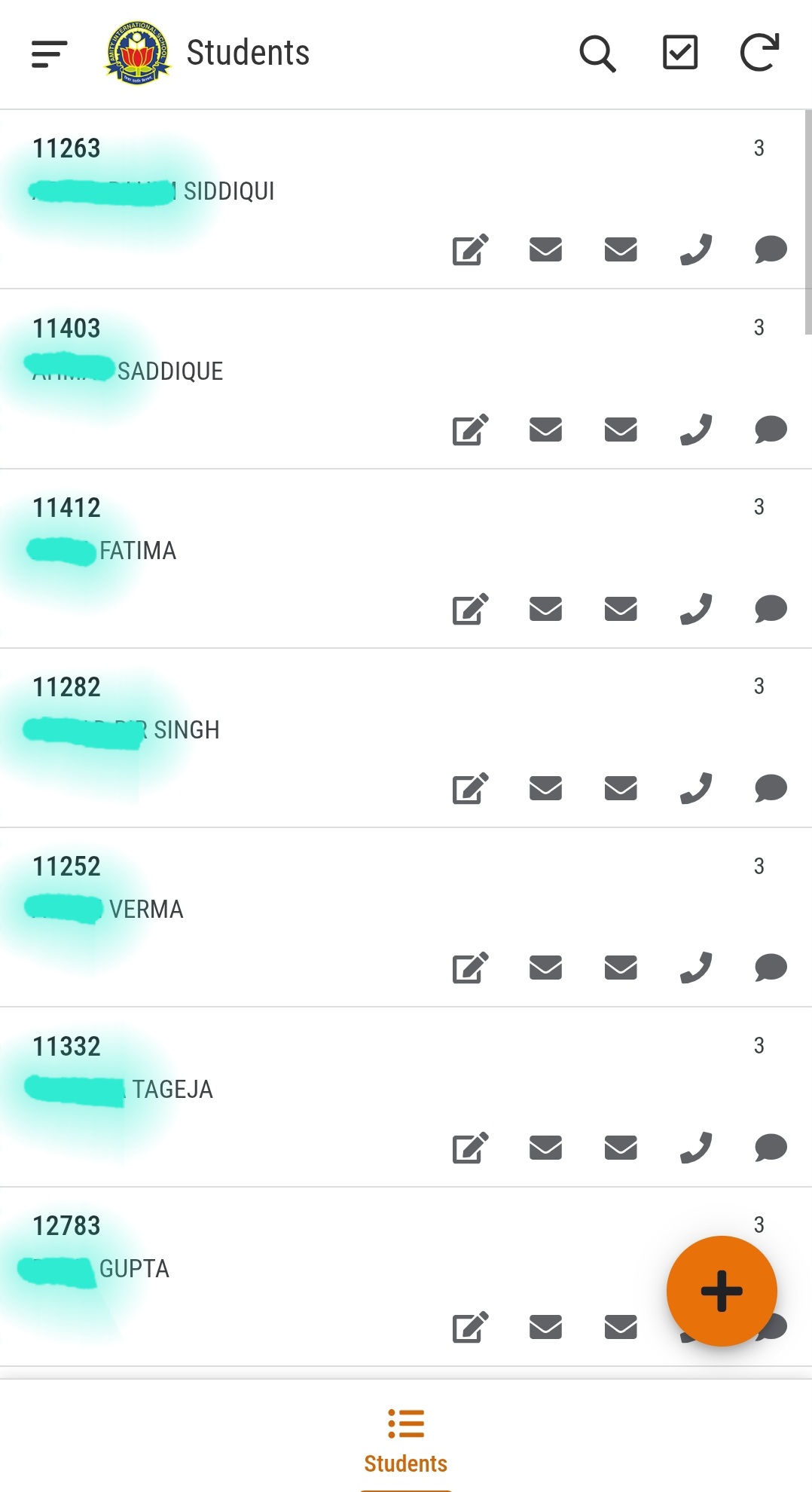Image resolution: width=812 pixels, height=1492 pixels.
Task: Search the students list
Action: (x=597, y=54)
